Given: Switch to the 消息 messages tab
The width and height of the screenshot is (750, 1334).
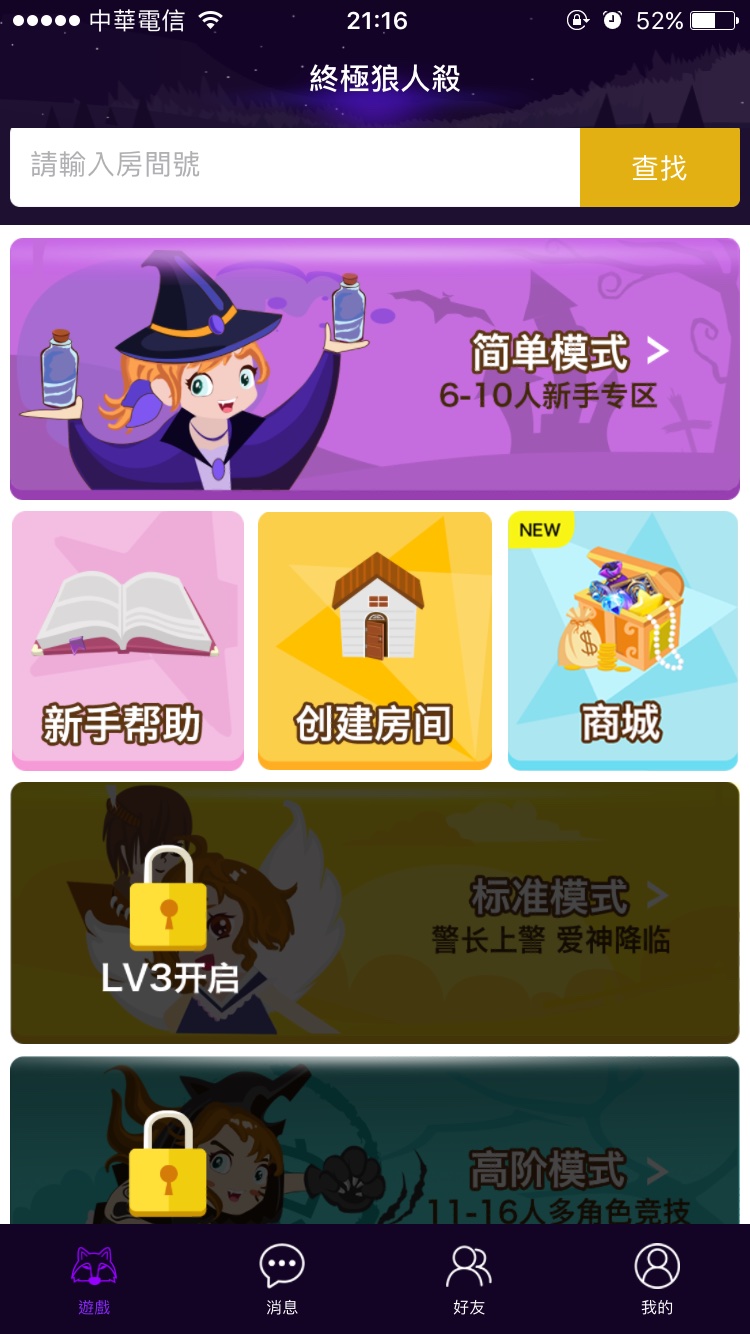Looking at the screenshot, I should click(x=281, y=1279).
